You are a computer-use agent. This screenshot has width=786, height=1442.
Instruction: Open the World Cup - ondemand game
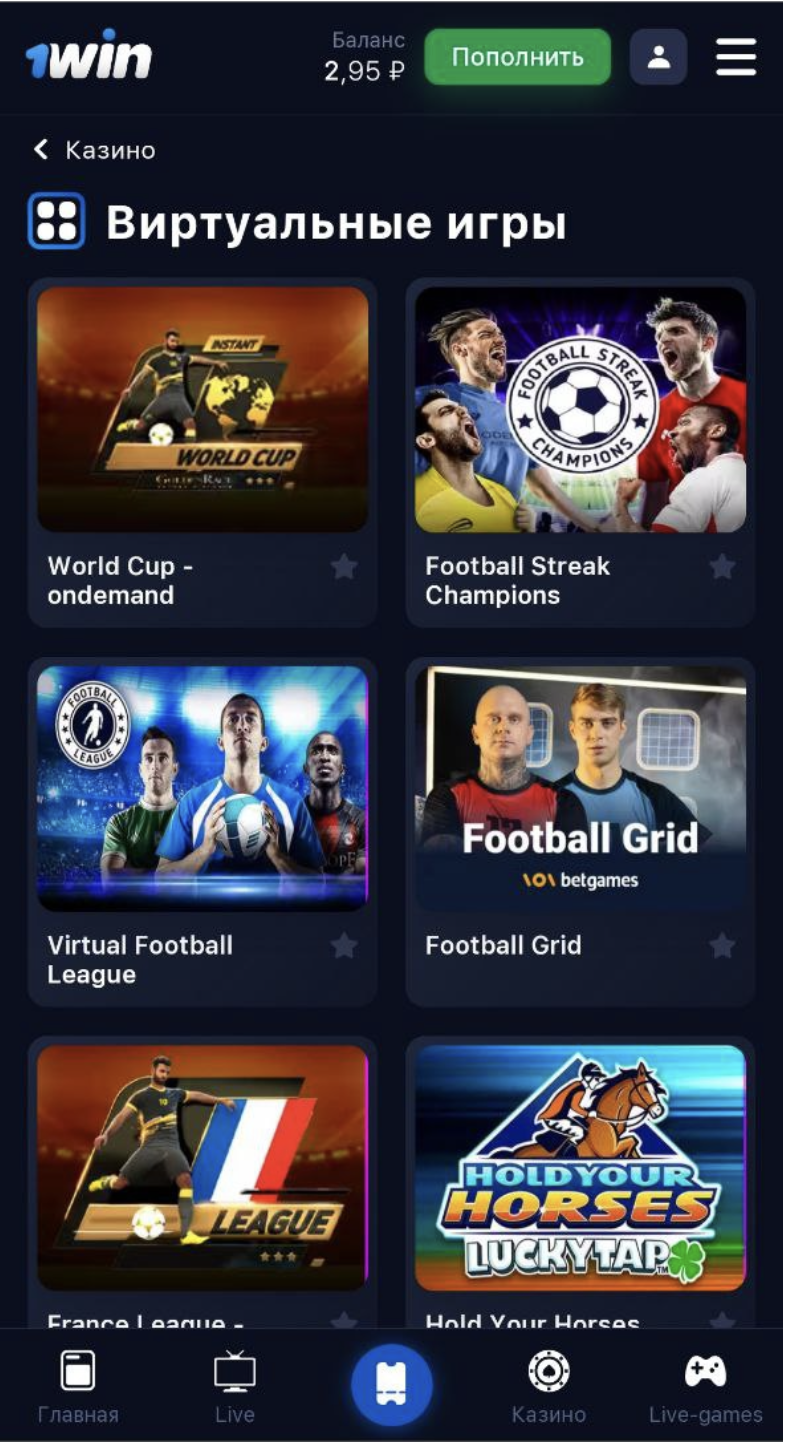(202, 410)
